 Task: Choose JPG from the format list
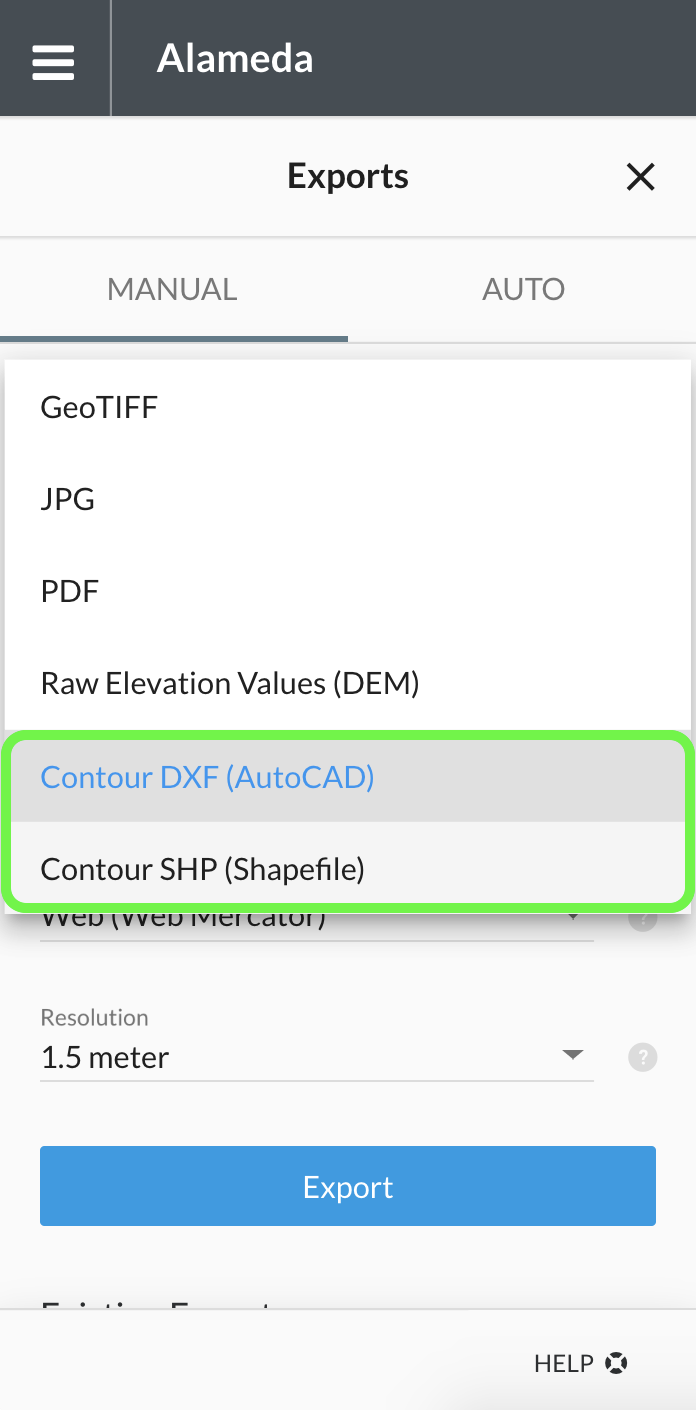348,499
